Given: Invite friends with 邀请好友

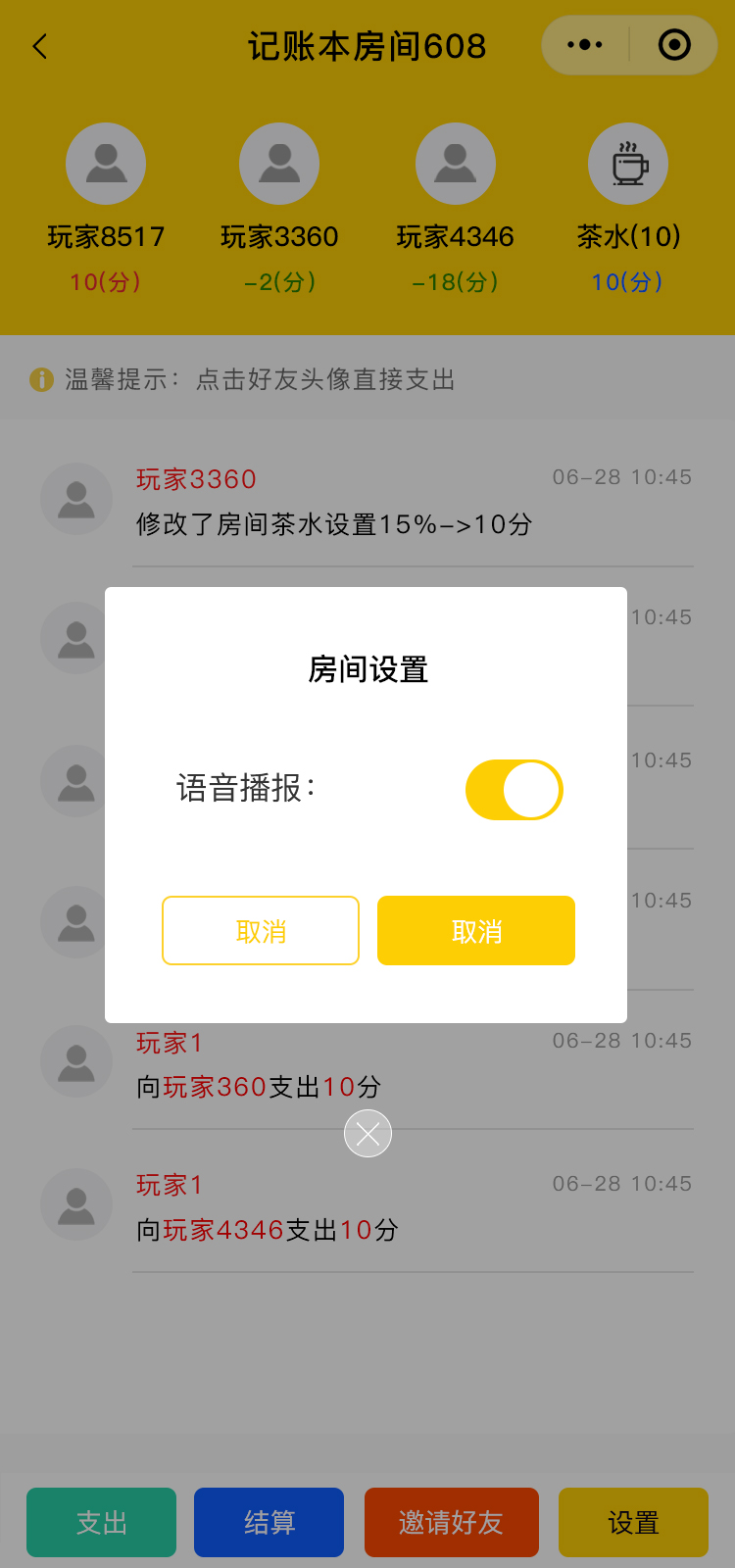Looking at the screenshot, I should 452,1522.
